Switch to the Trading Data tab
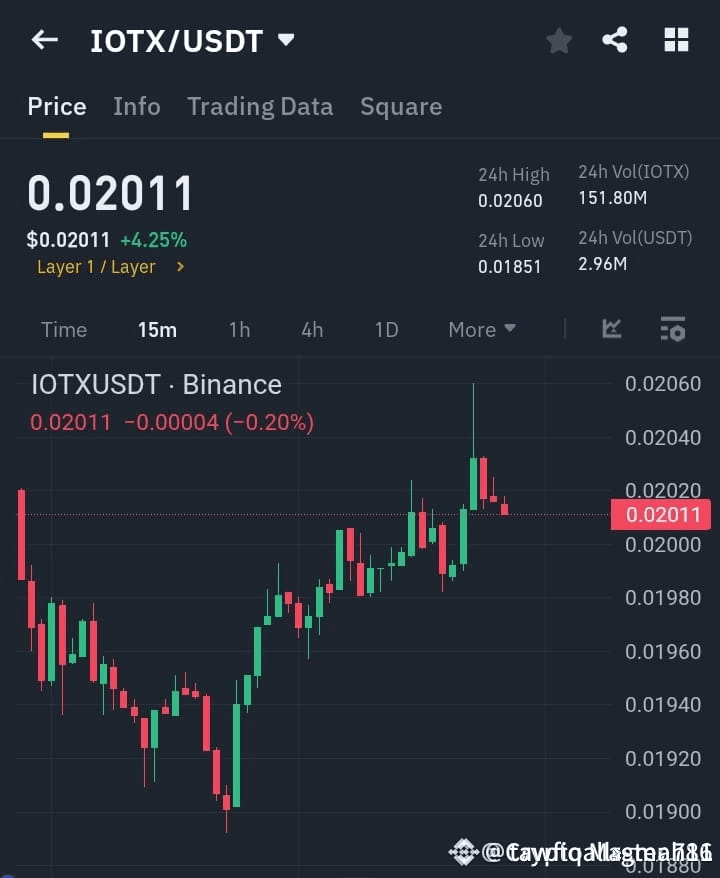 point(260,106)
